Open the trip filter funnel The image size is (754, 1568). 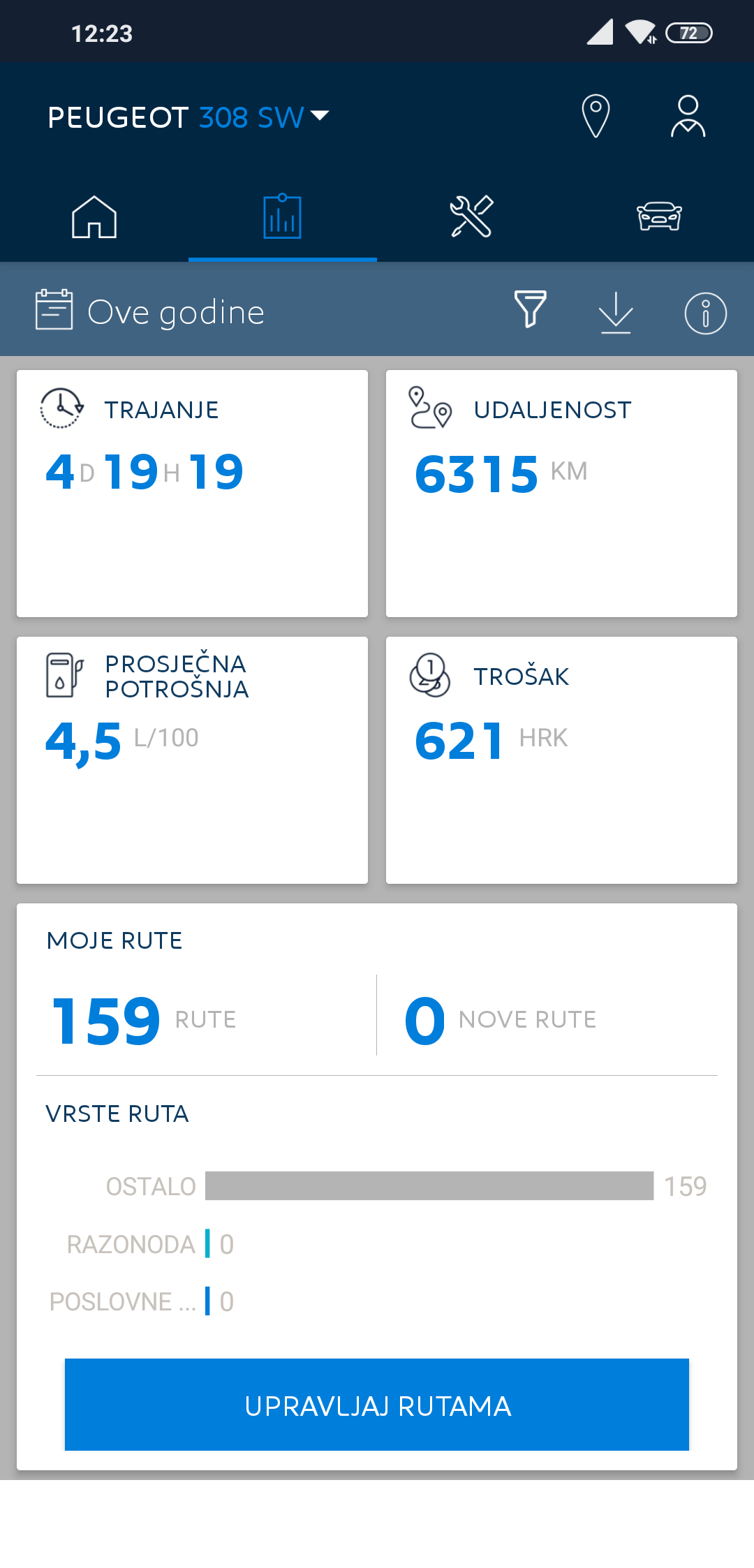click(531, 309)
